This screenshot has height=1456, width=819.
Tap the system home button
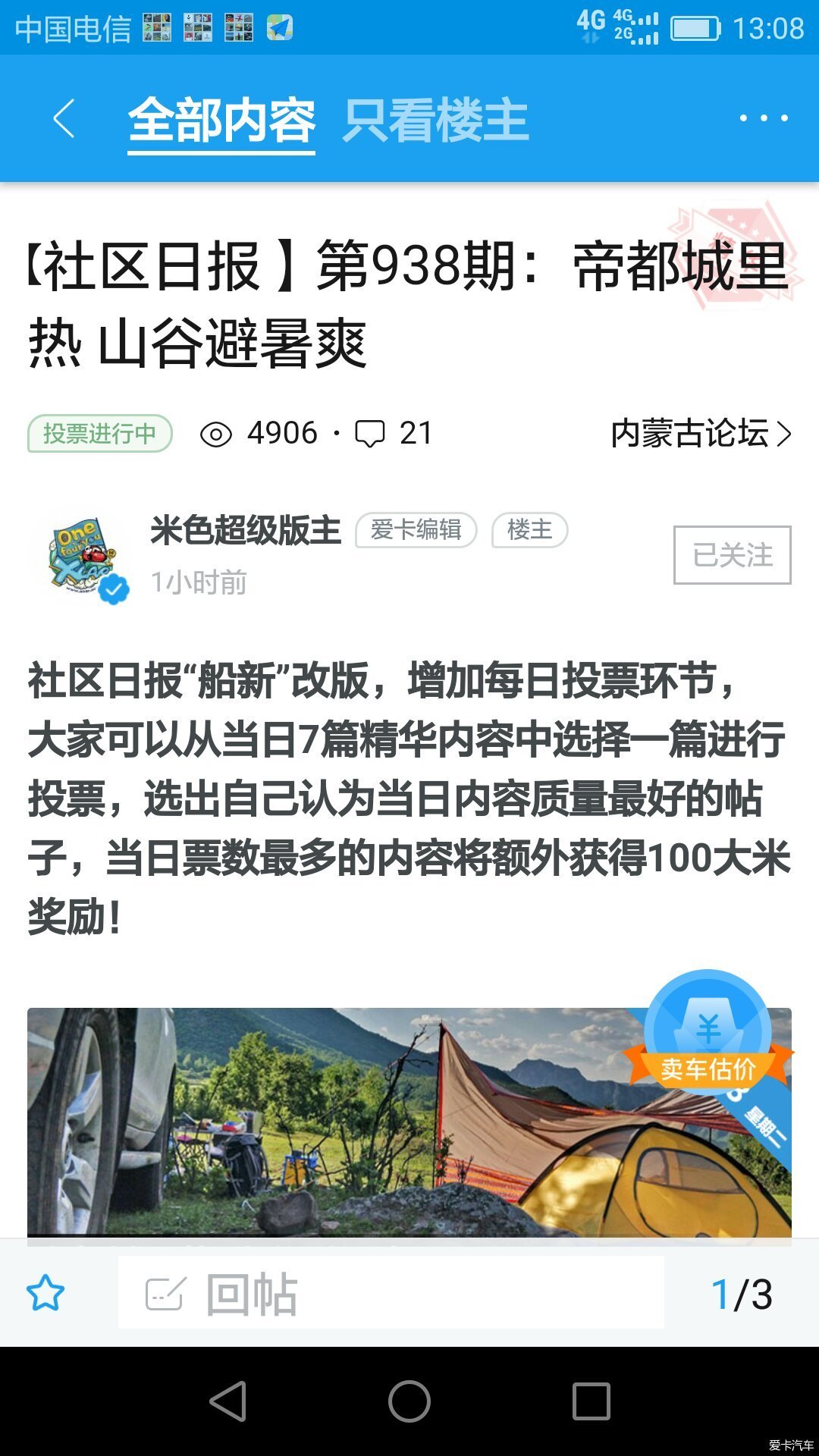[409, 1401]
